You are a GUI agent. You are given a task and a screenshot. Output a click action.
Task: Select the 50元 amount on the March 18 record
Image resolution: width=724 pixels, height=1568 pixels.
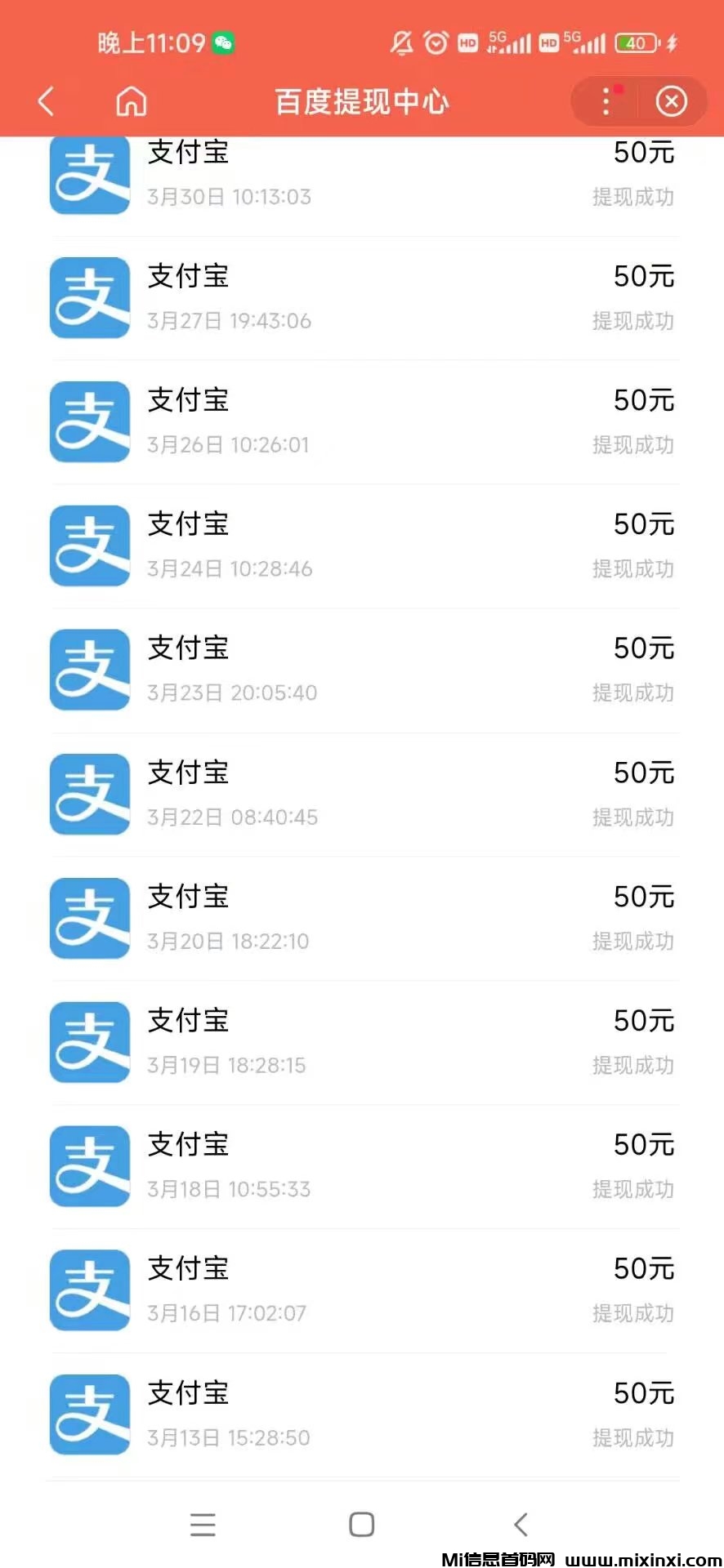pyautogui.click(x=644, y=1144)
